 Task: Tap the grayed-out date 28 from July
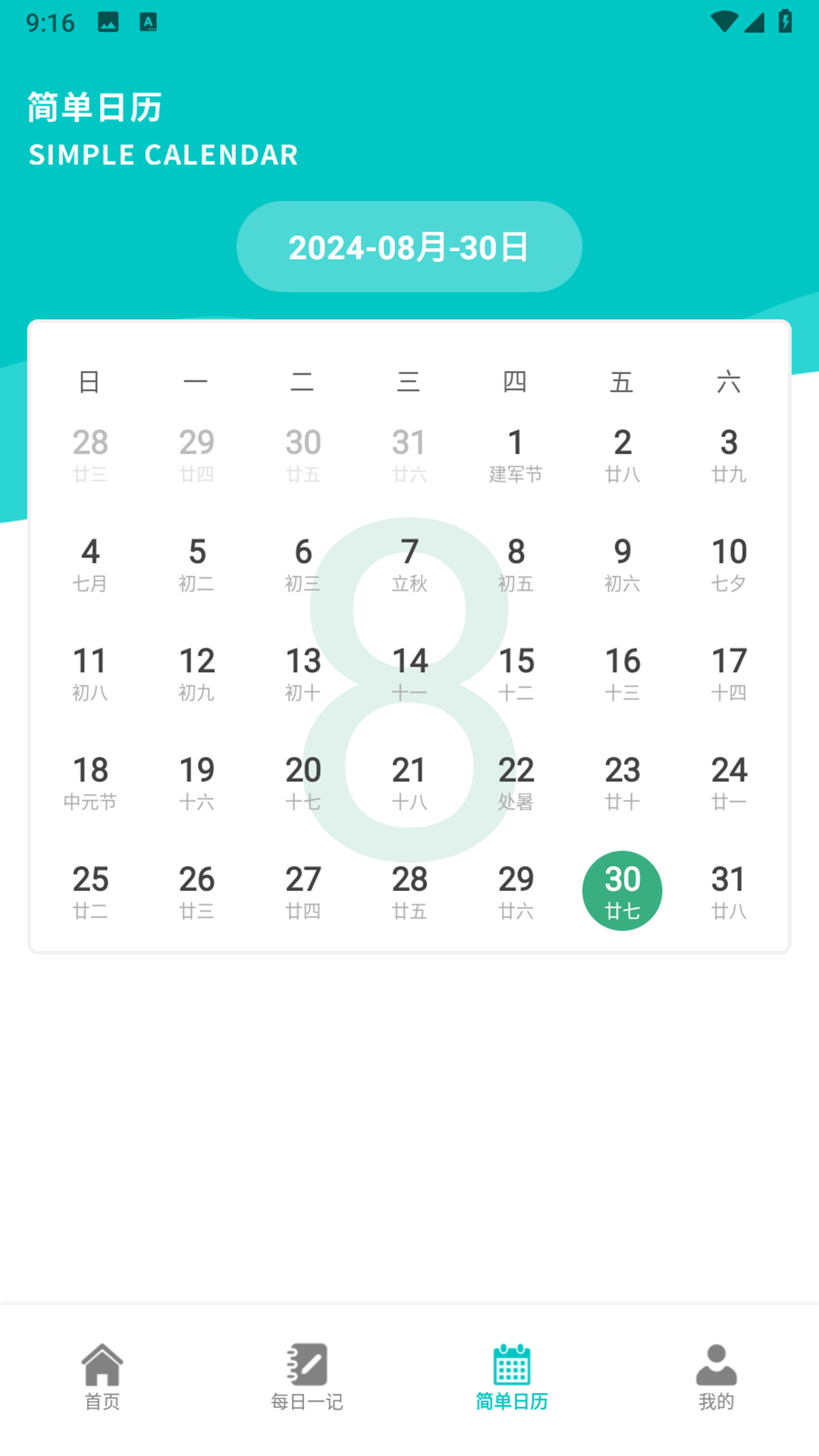(90, 453)
